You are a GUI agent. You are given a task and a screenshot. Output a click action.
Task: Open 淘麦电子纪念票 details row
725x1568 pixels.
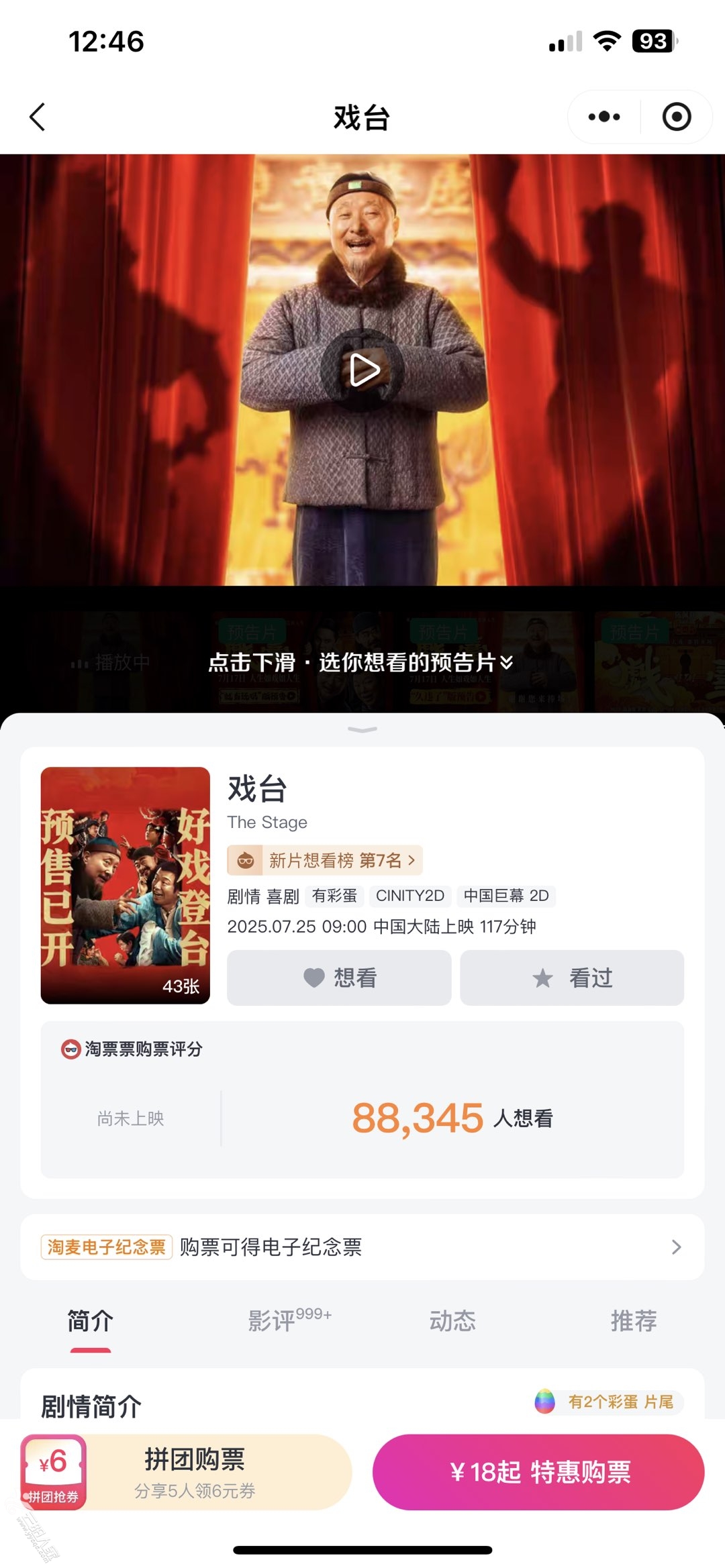click(362, 1247)
